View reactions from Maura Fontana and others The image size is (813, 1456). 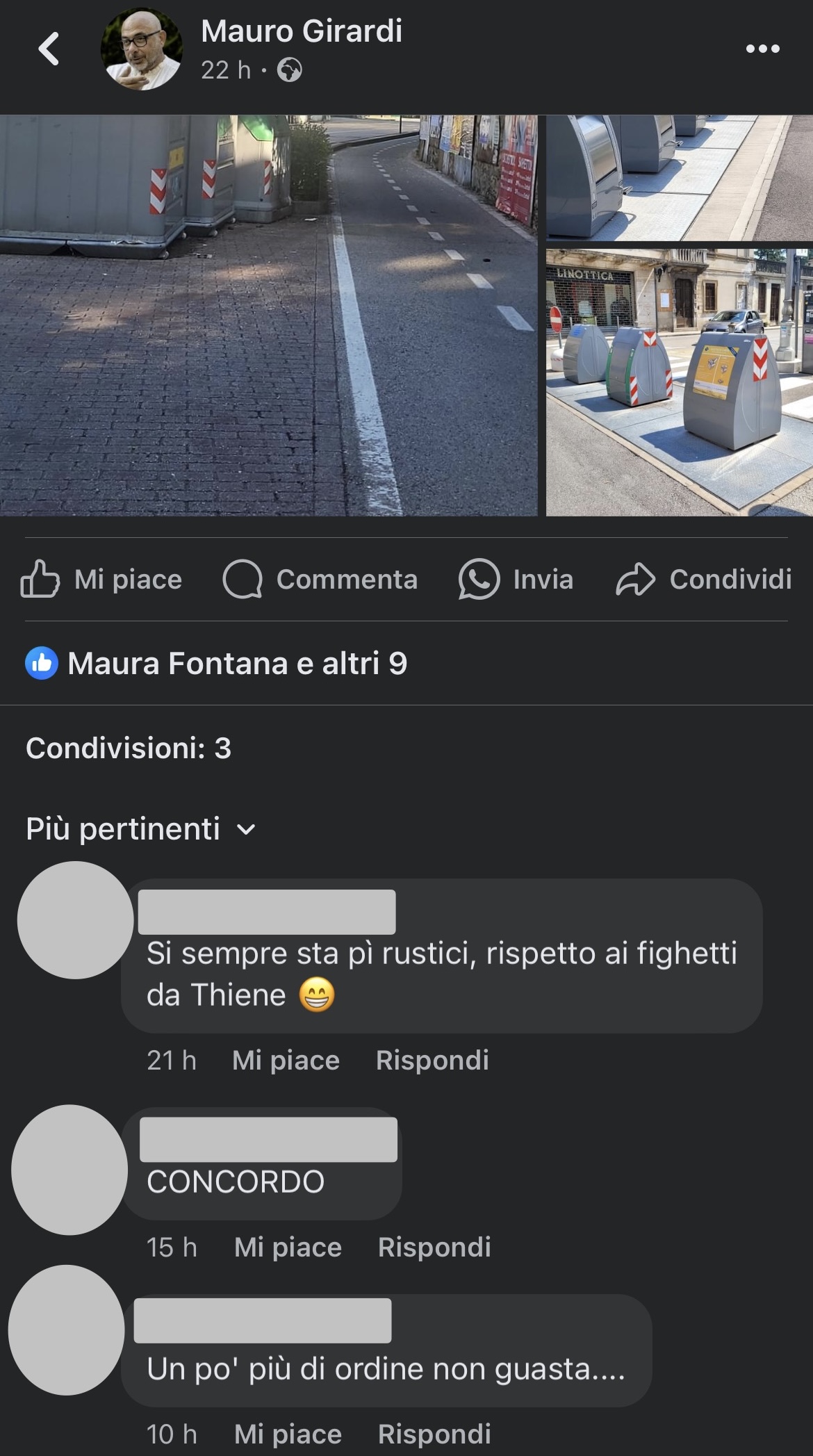pos(216,664)
